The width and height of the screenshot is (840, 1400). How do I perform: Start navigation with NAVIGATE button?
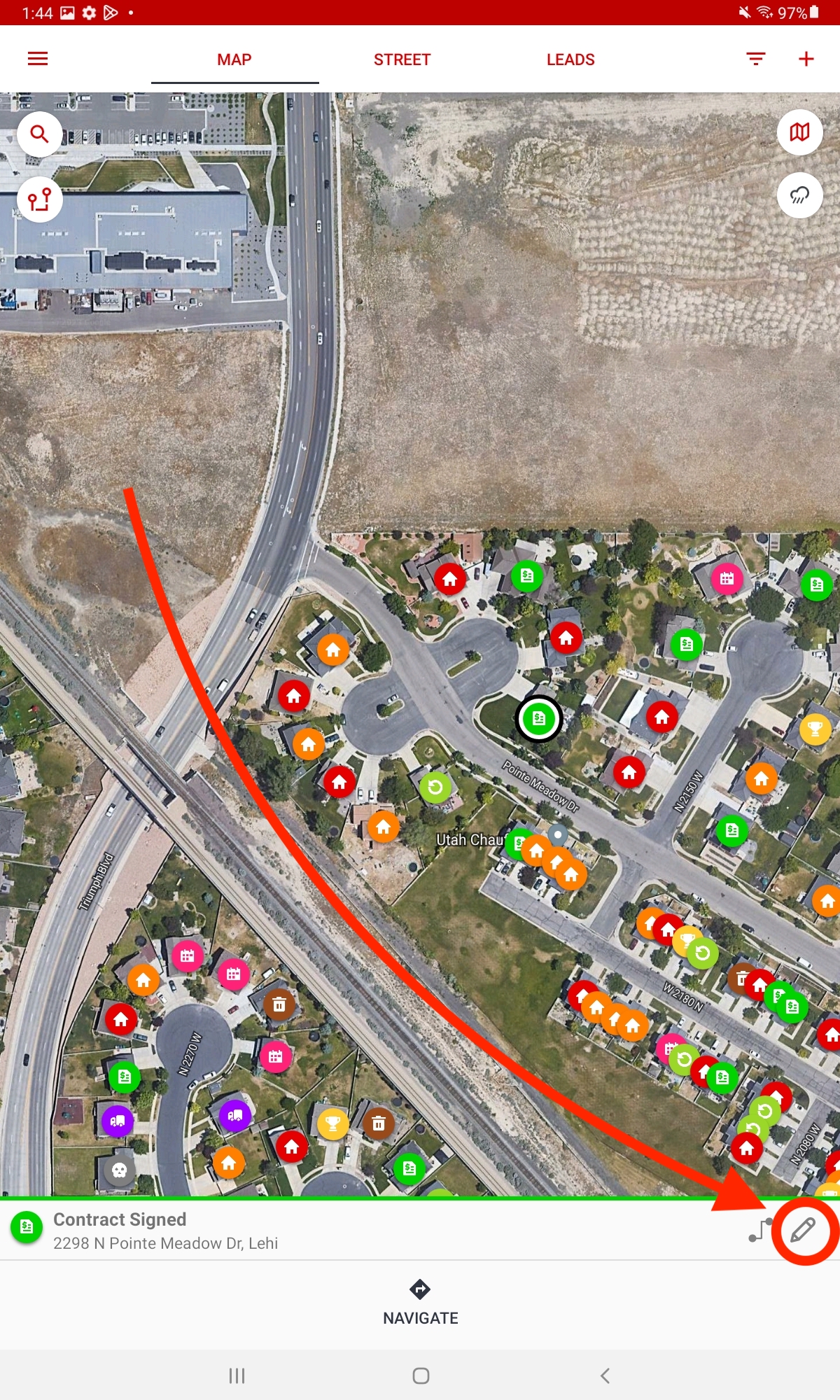point(420,1303)
